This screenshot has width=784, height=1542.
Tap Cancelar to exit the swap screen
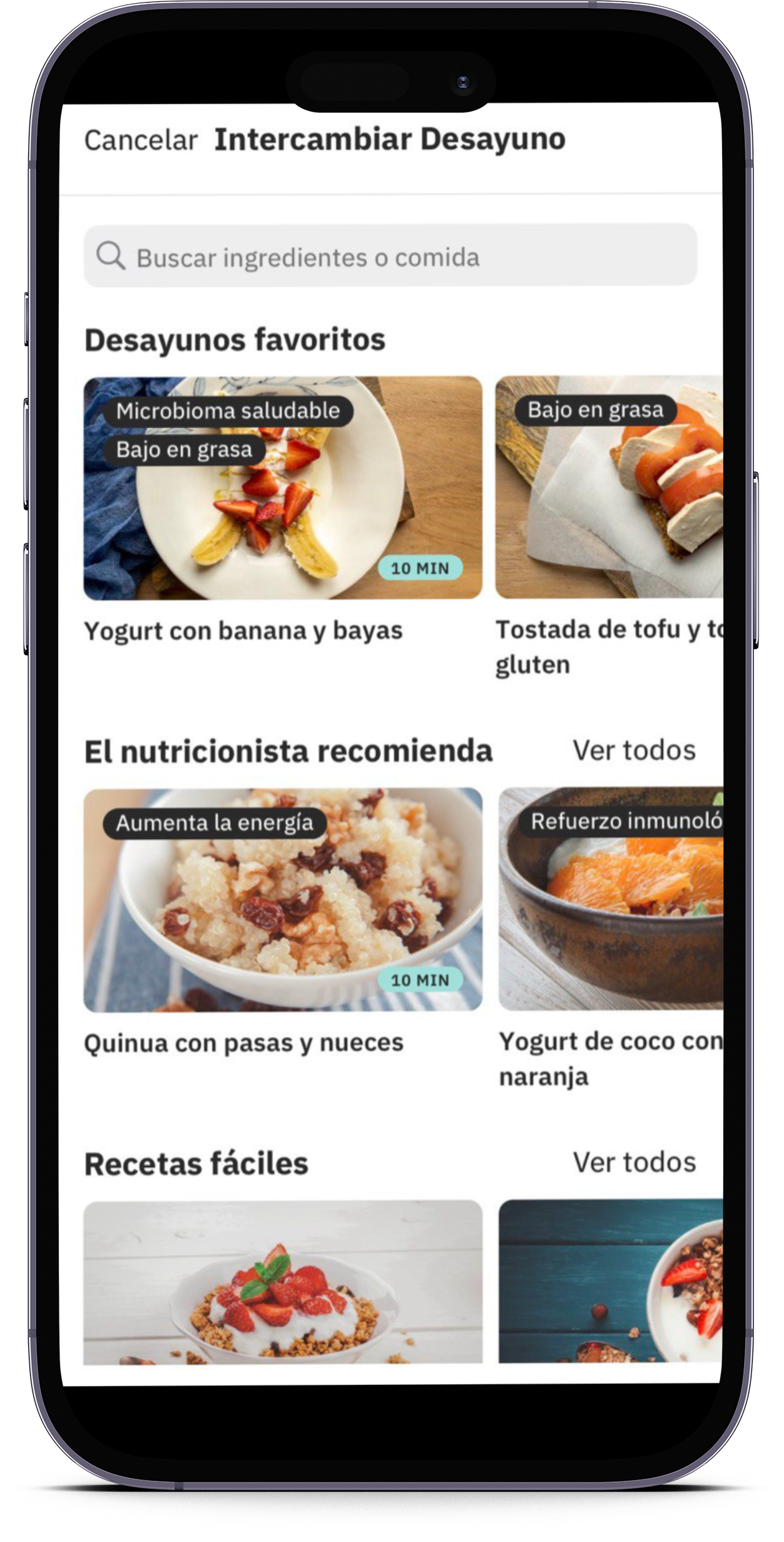[141, 140]
